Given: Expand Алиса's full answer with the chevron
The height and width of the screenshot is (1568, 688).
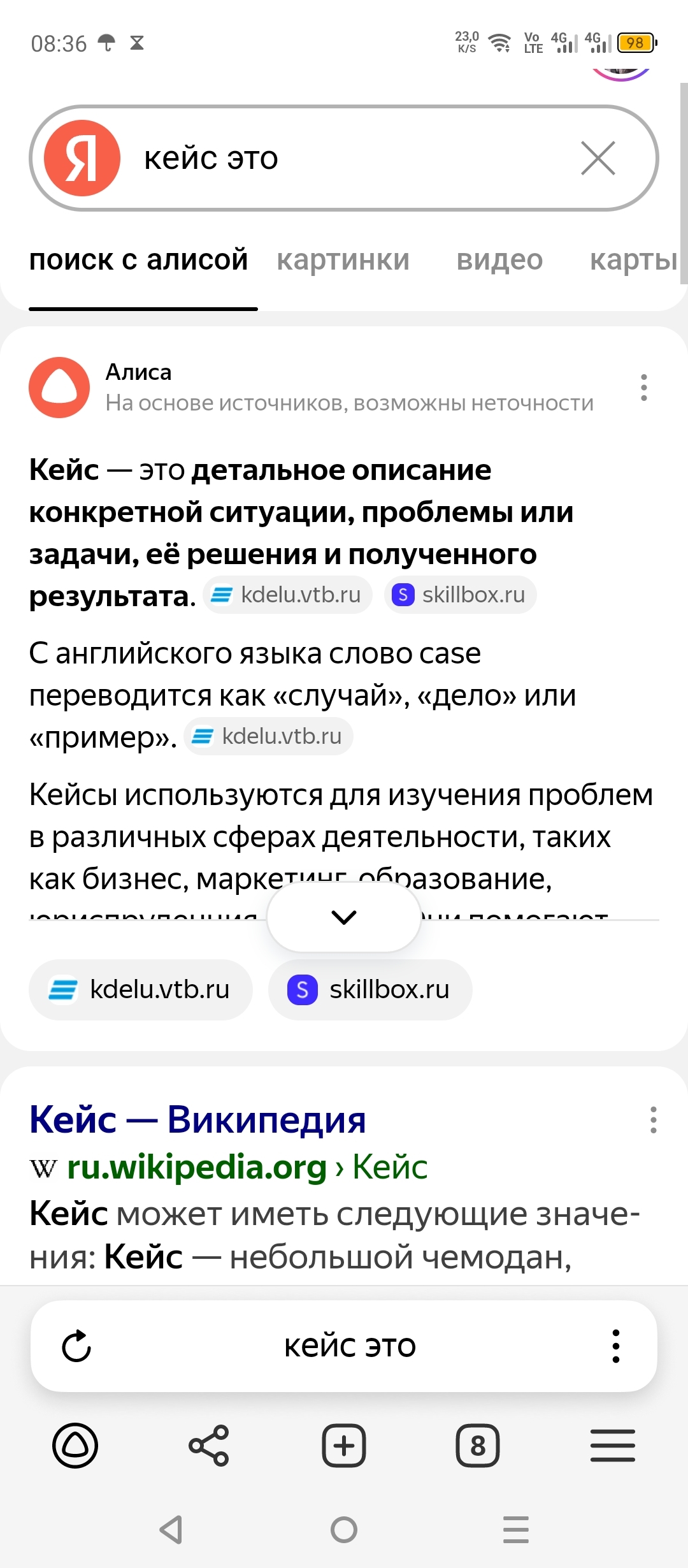Looking at the screenshot, I should point(344,917).
